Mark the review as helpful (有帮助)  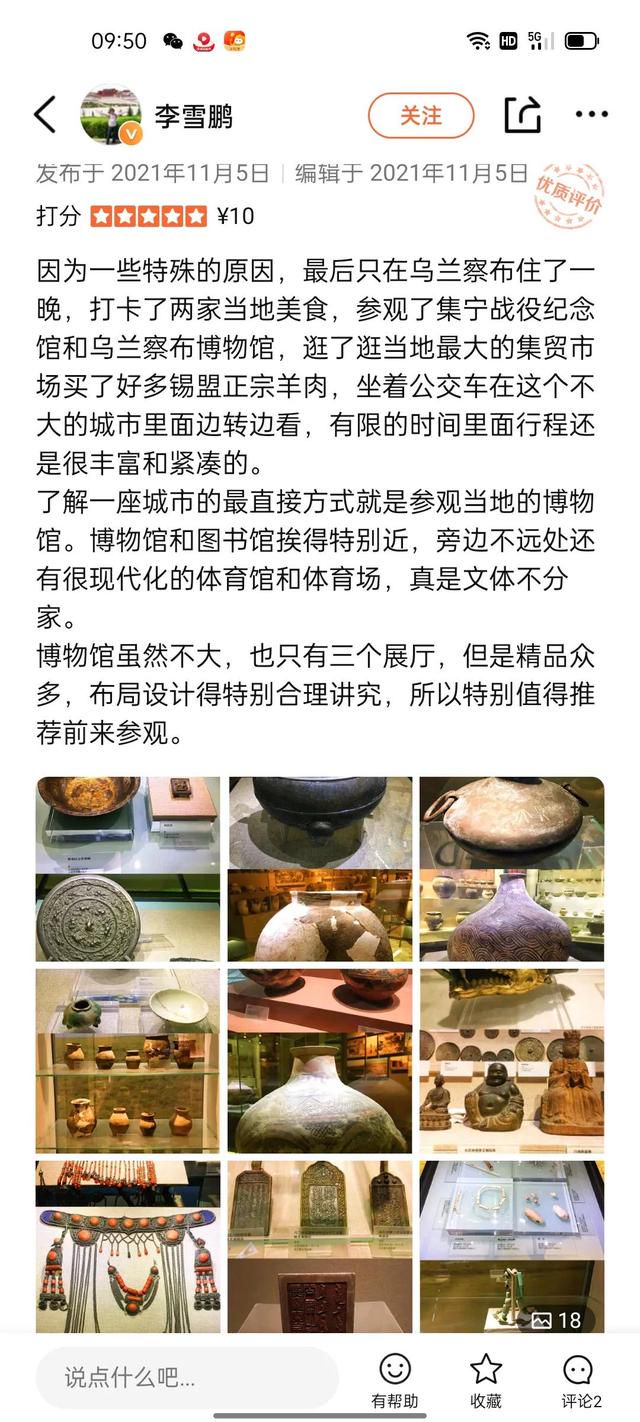pyautogui.click(x=395, y=1382)
